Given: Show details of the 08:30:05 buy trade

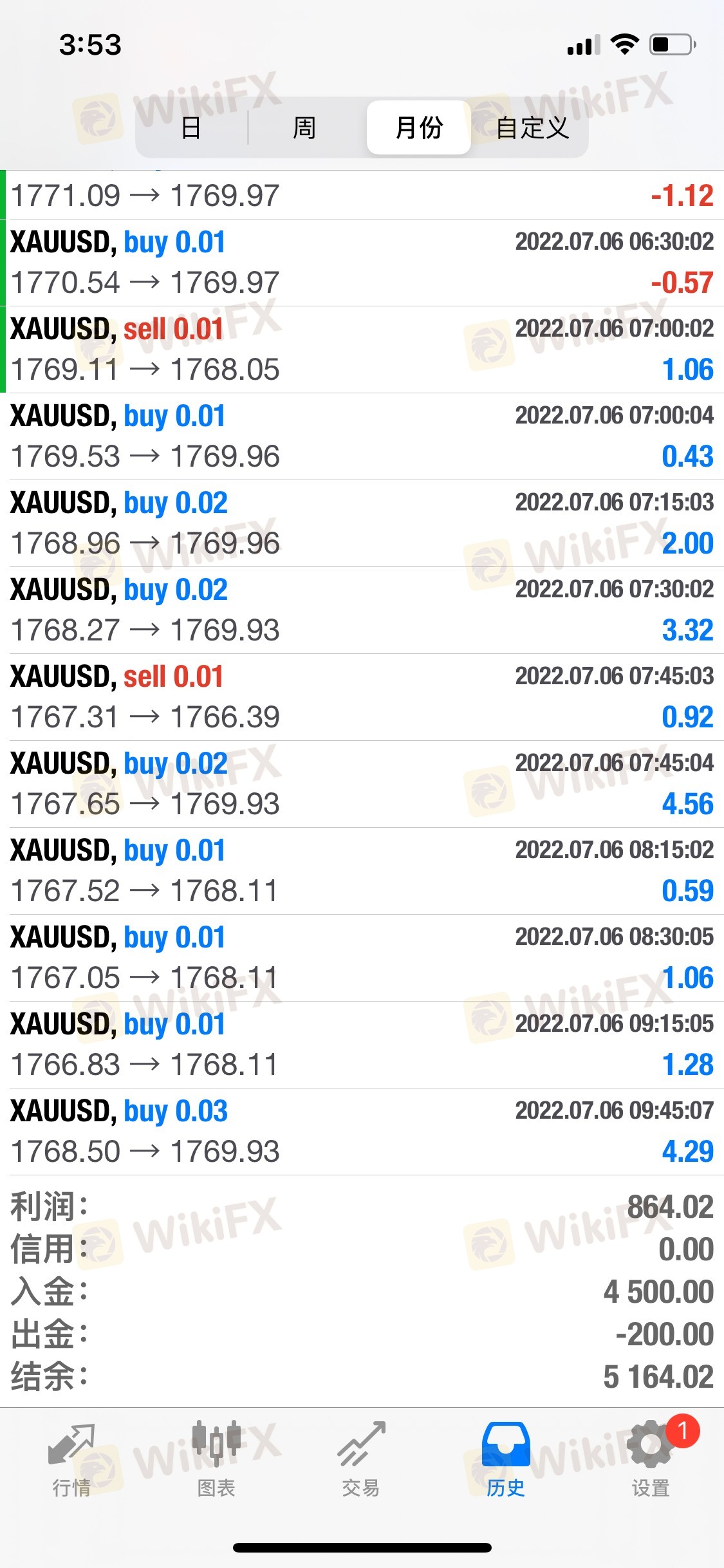Looking at the screenshot, I should click(362, 958).
